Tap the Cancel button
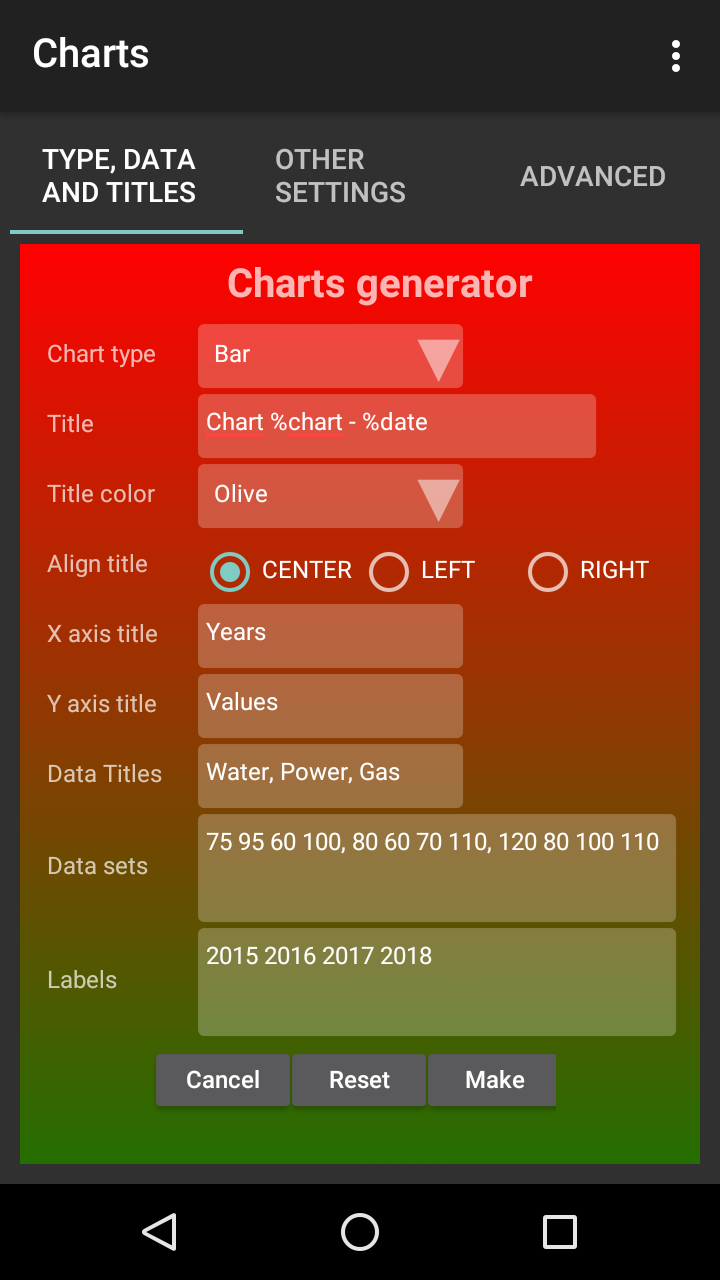Screen dimensions: 720x1280 click(222, 1080)
